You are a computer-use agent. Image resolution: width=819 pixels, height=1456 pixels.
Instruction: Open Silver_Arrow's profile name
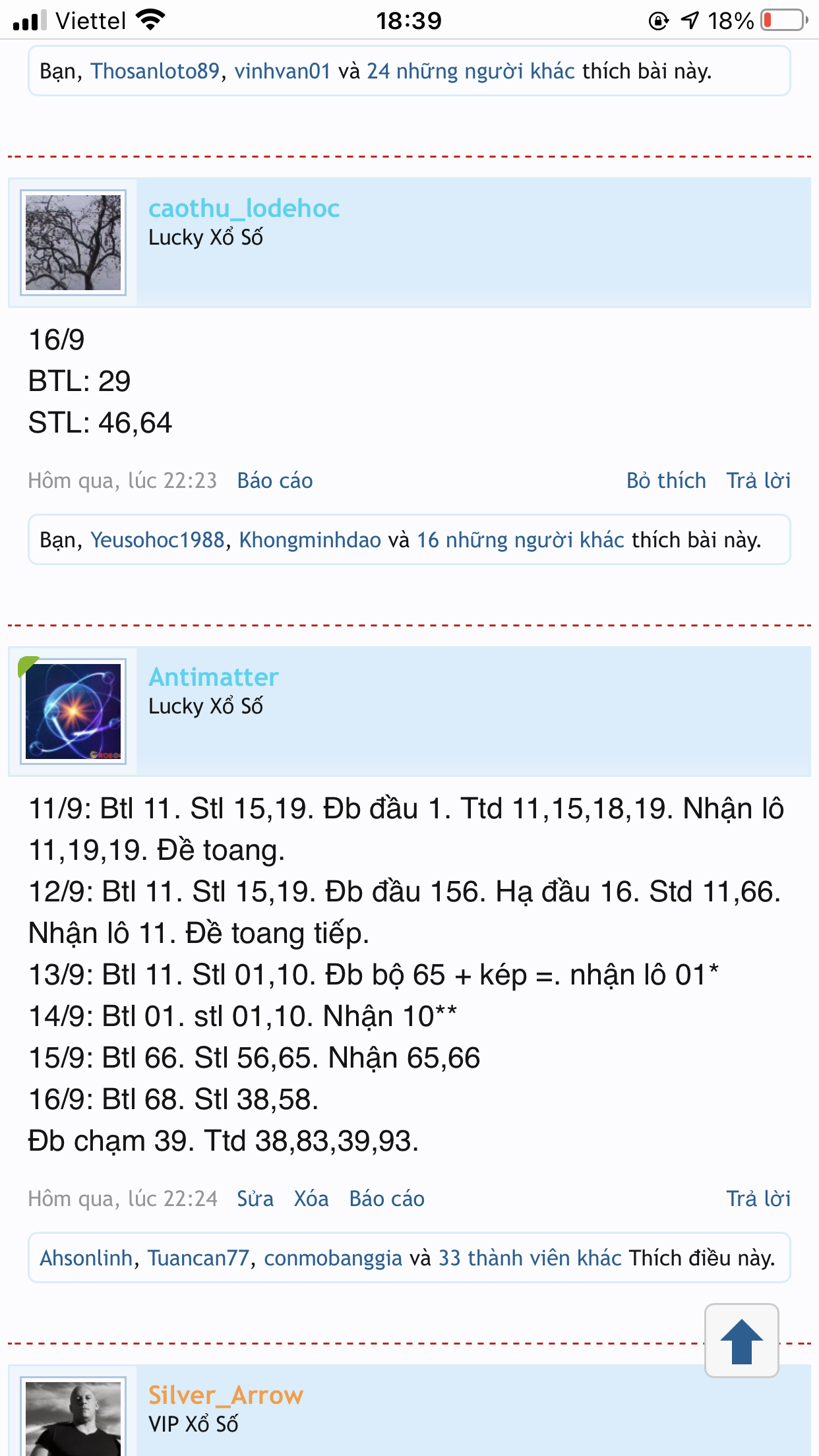[x=226, y=1395]
